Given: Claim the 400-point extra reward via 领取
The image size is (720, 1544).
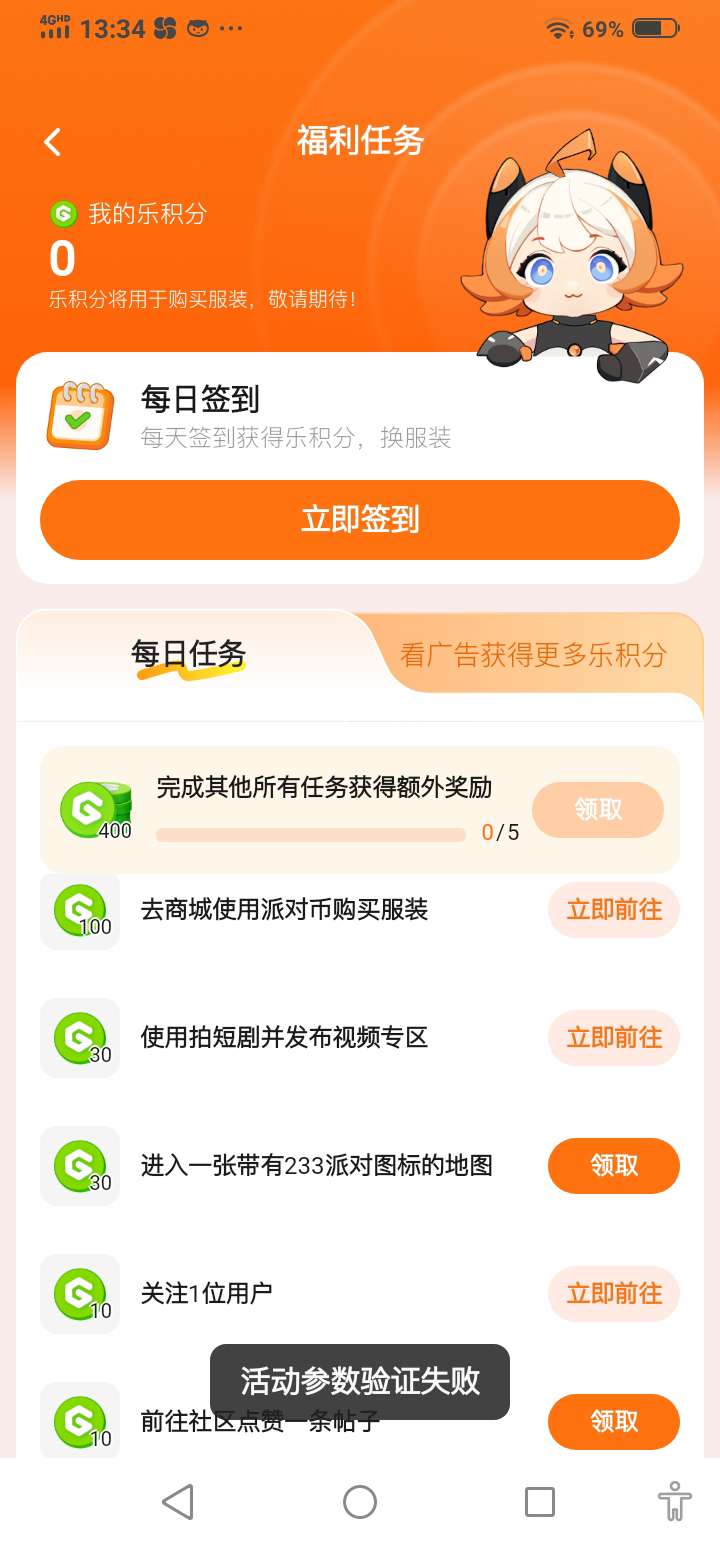Looking at the screenshot, I should (x=598, y=810).
